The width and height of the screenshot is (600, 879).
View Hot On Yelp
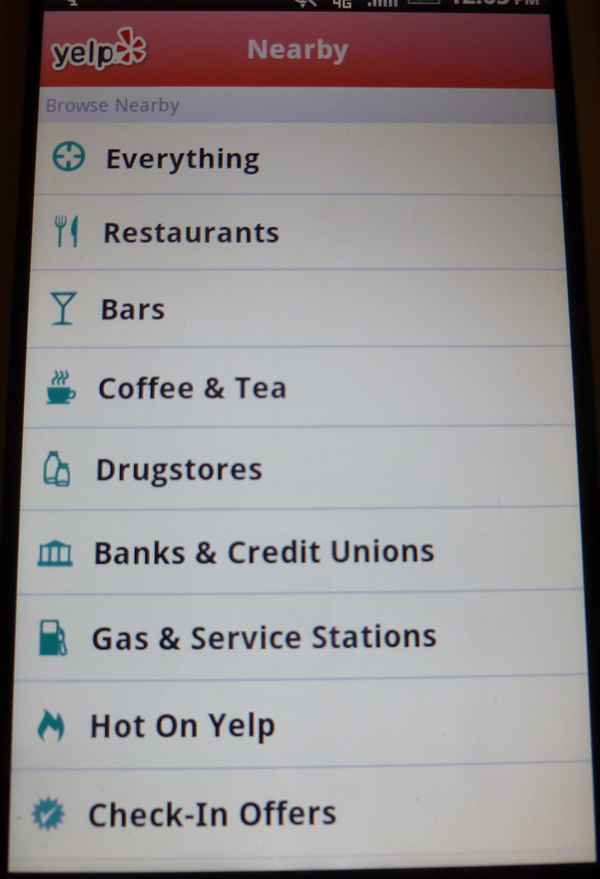click(182, 725)
